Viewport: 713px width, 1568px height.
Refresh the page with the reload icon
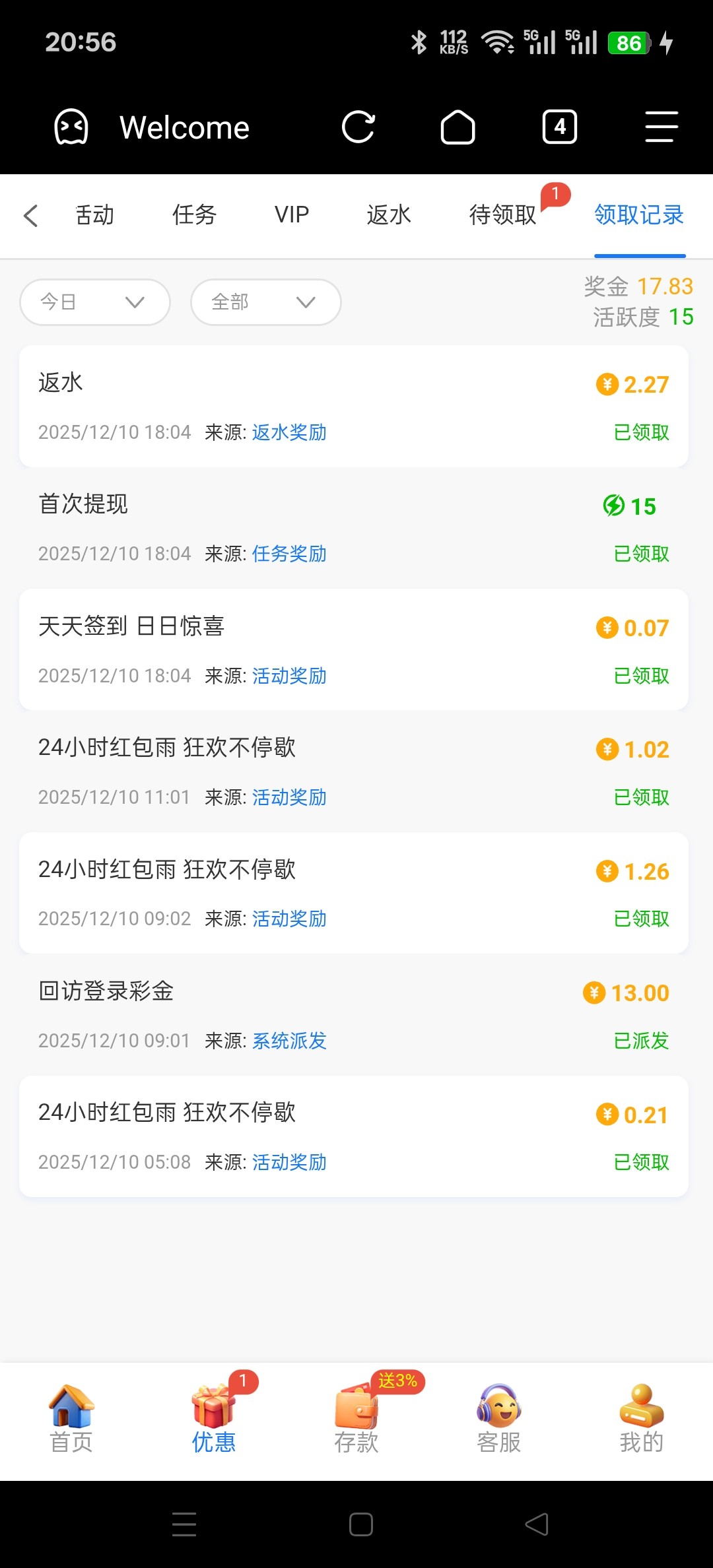(359, 127)
